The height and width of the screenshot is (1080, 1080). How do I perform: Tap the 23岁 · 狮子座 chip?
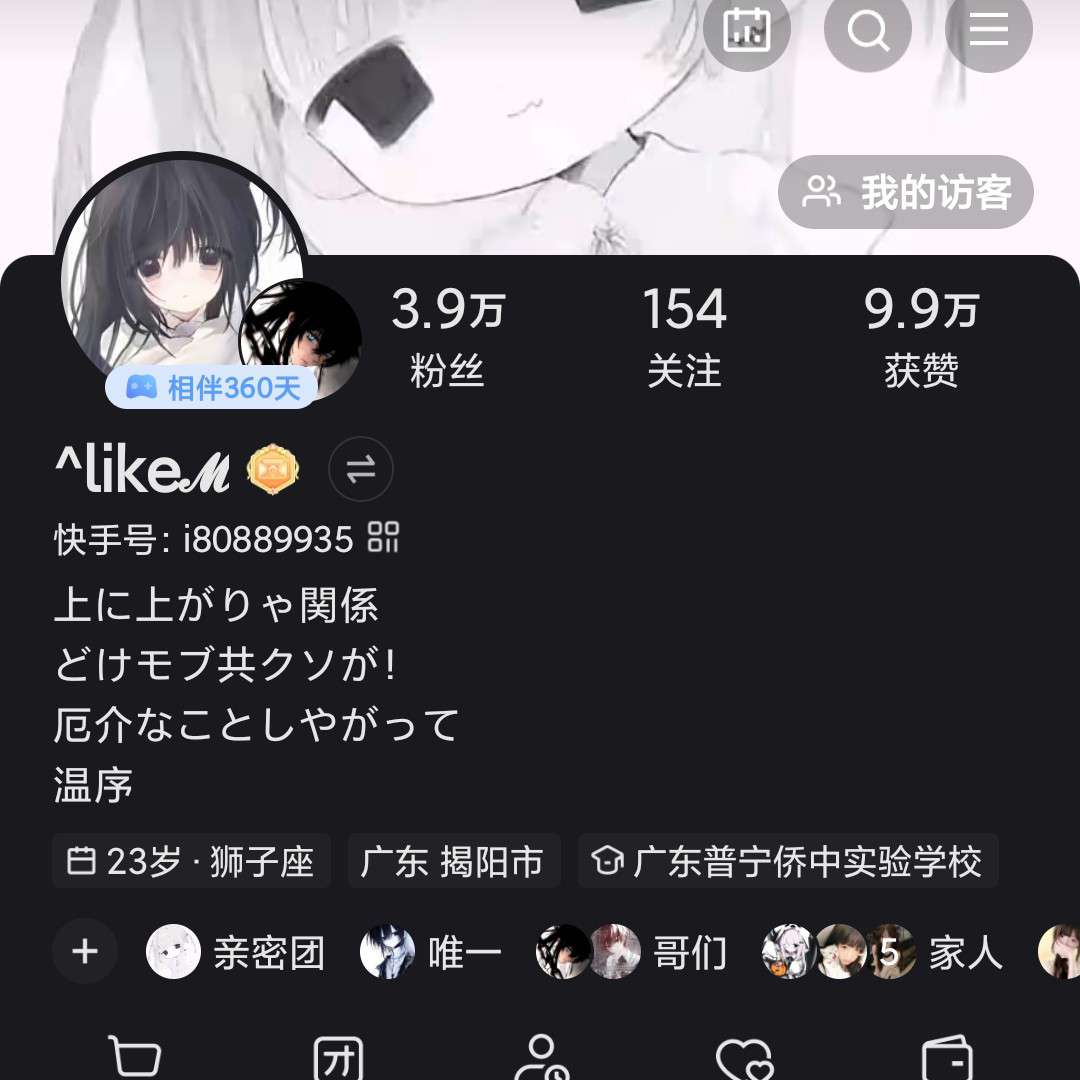[191, 861]
